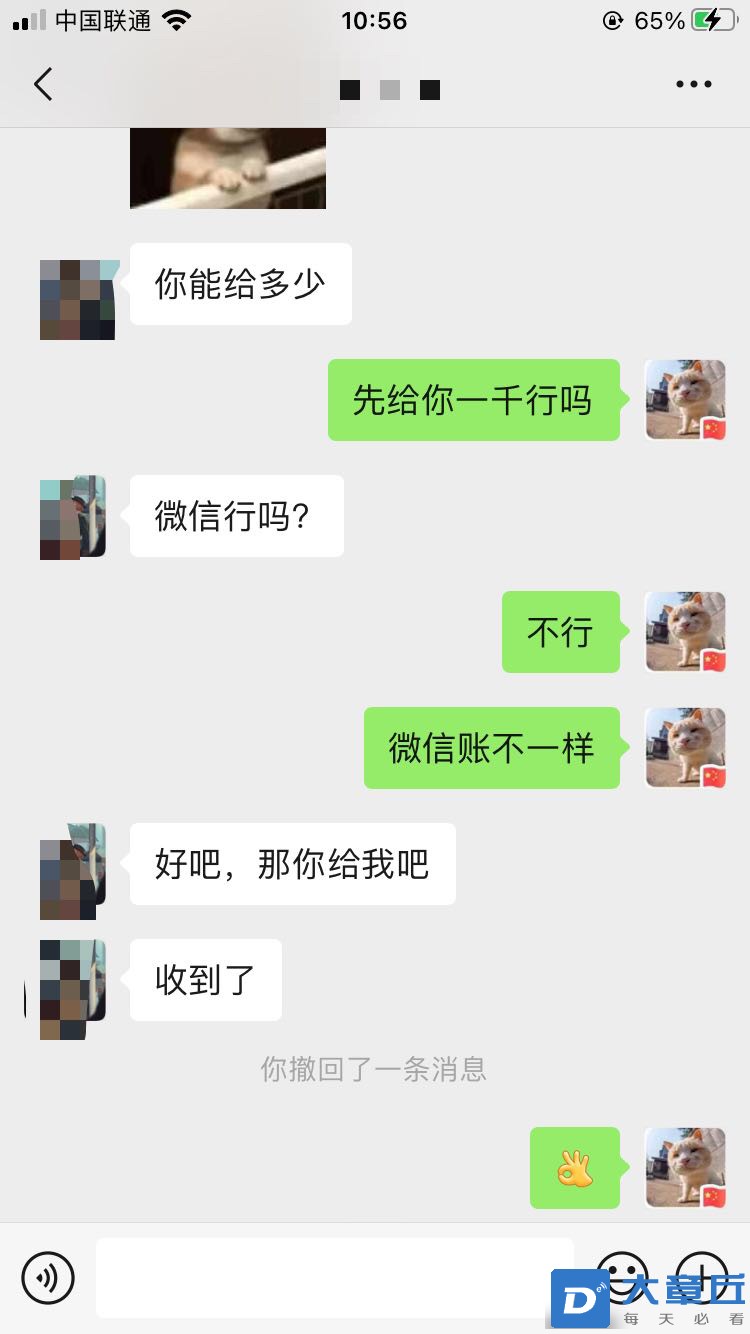Open the chat info overflow menu
Image resolution: width=750 pixels, height=1334 pixels.
pos(693,85)
